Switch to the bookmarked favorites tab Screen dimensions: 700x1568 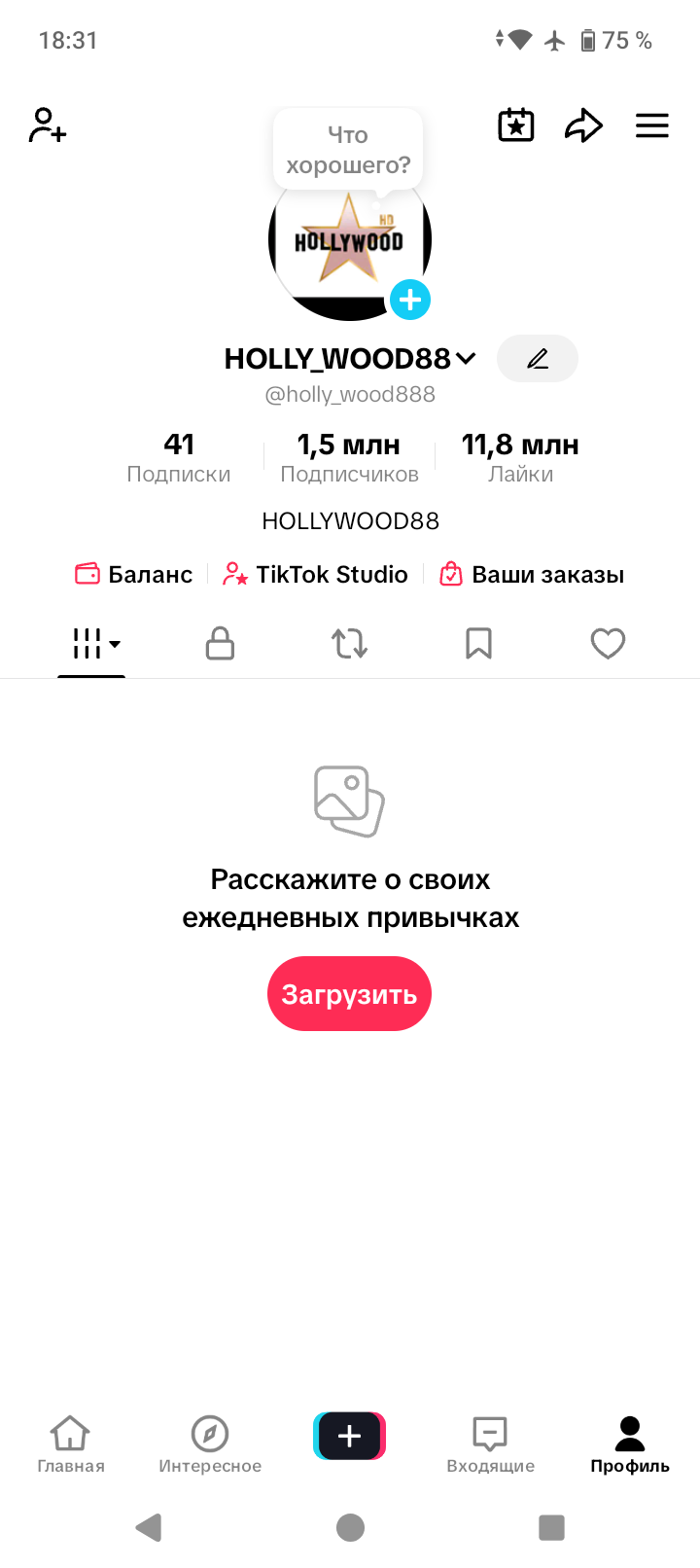(x=478, y=644)
